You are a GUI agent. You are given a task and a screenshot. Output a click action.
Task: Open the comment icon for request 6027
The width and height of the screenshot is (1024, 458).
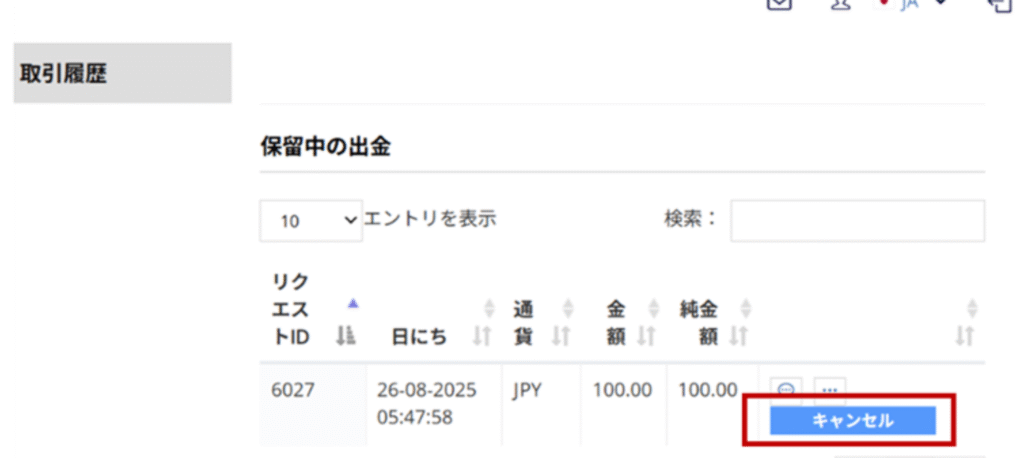787,389
